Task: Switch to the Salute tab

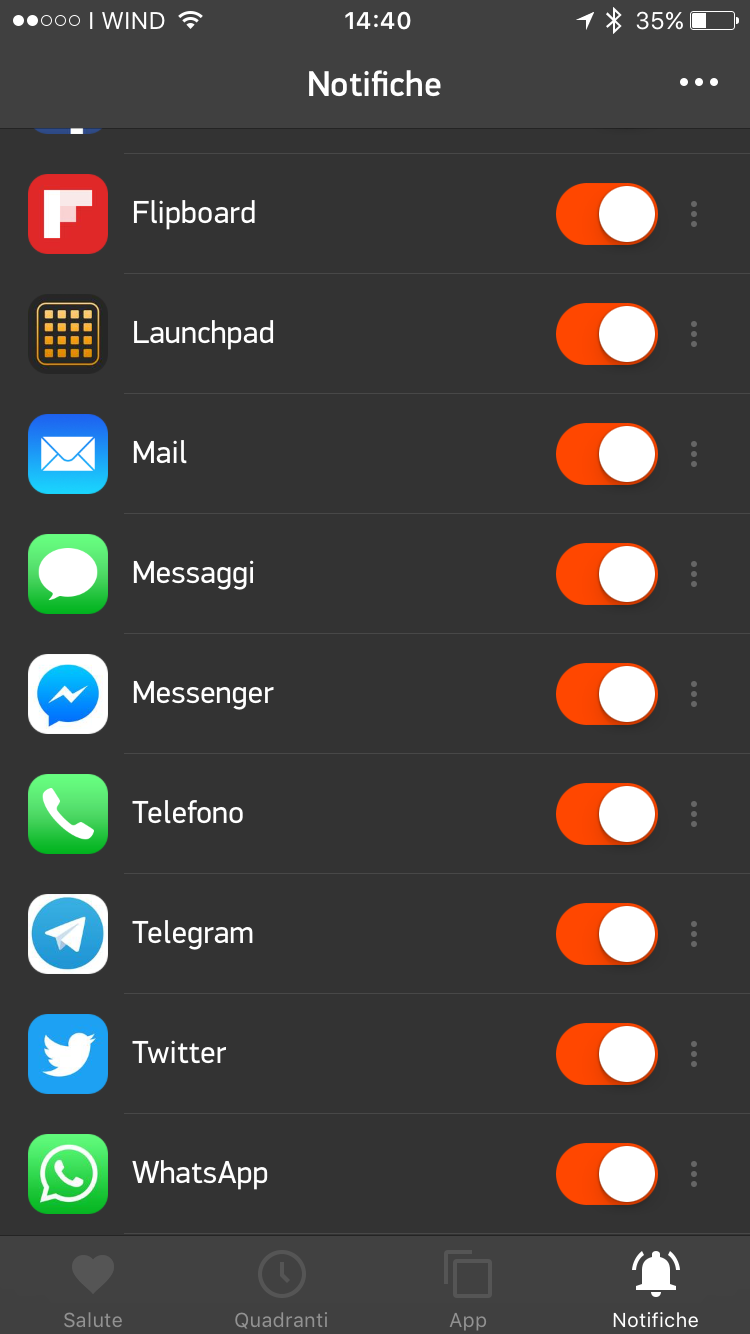Action: [93, 1290]
